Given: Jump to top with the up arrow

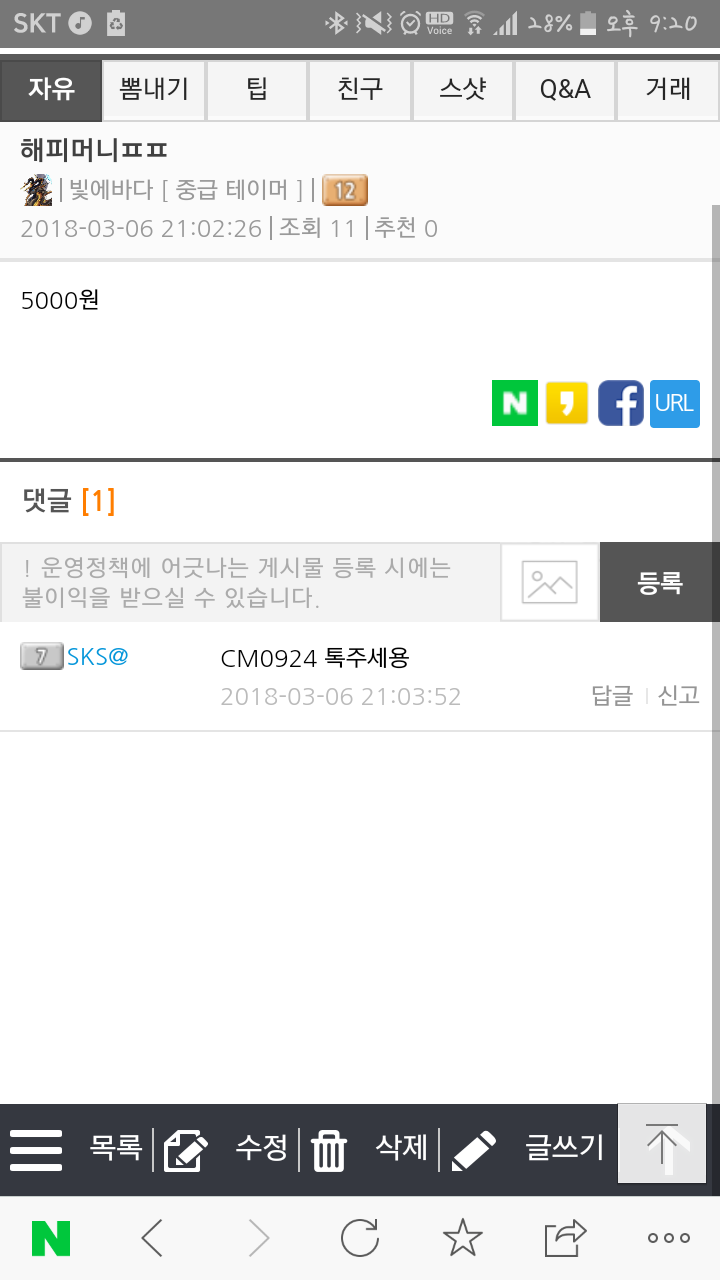Looking at the screenshot, I should click(x=662, y=1143).
